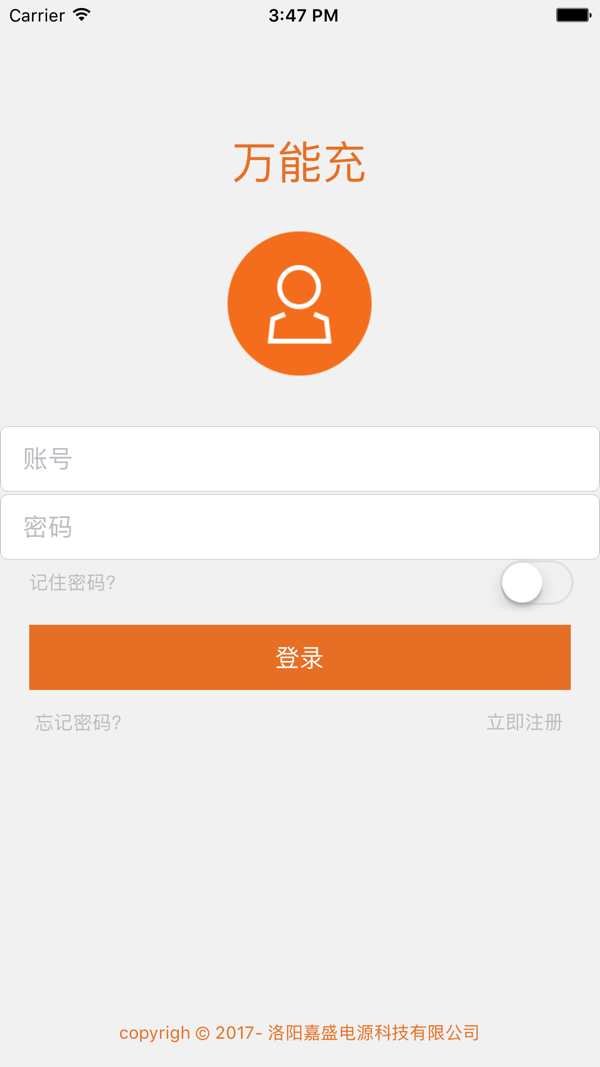Tap the orange 登录 login button
The height and width of the screenshot is (1067, 600).
coord(300,657)
